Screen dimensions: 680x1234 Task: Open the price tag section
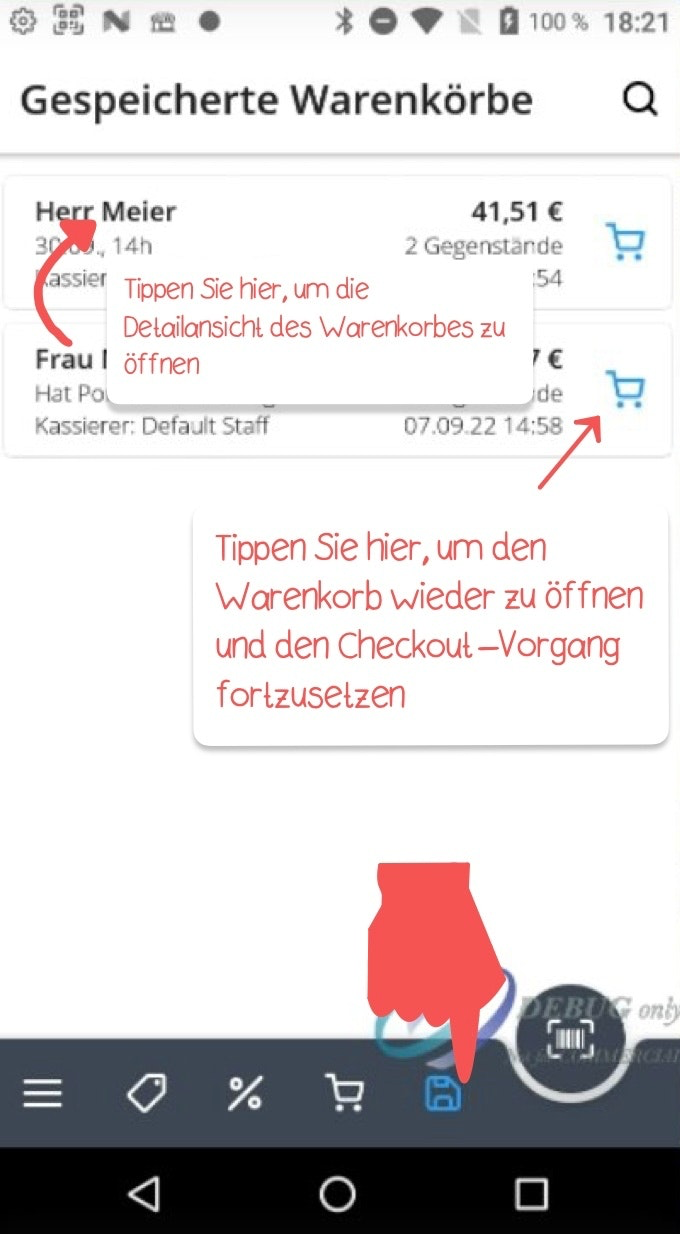(x=146, y=1095)
